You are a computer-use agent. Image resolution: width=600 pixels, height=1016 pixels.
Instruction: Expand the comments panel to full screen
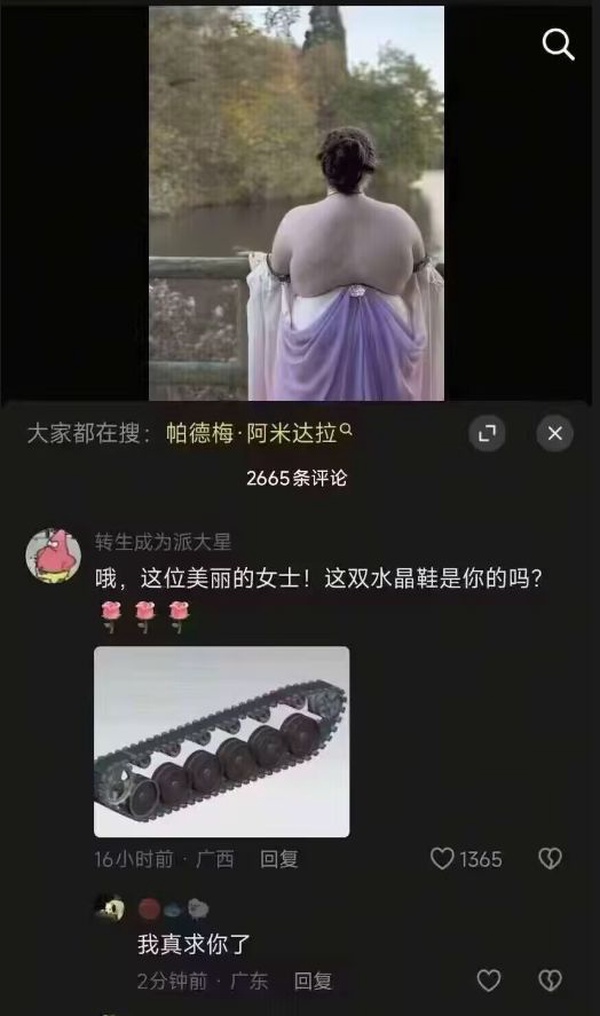(487, 433)
